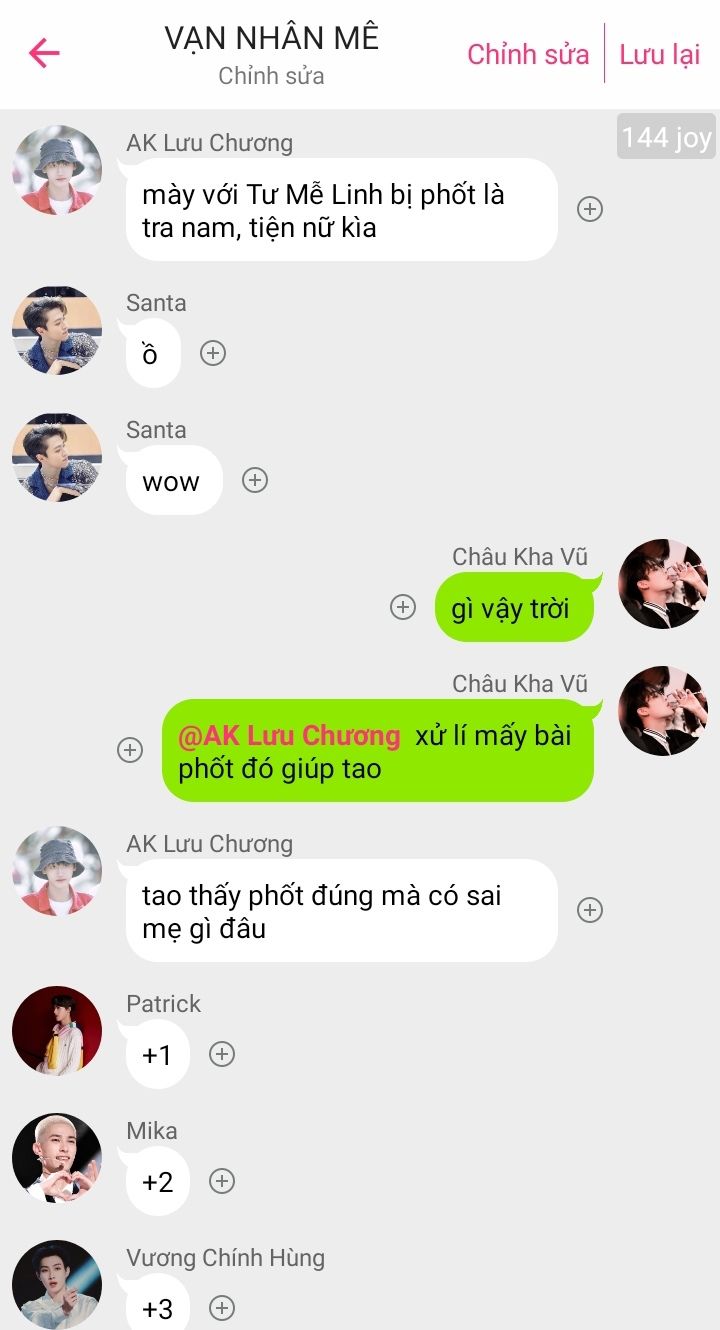Tap the plus icon next to Santa's "ồ"
This screenshot has width=720, height=1330.
pos(213,353)
